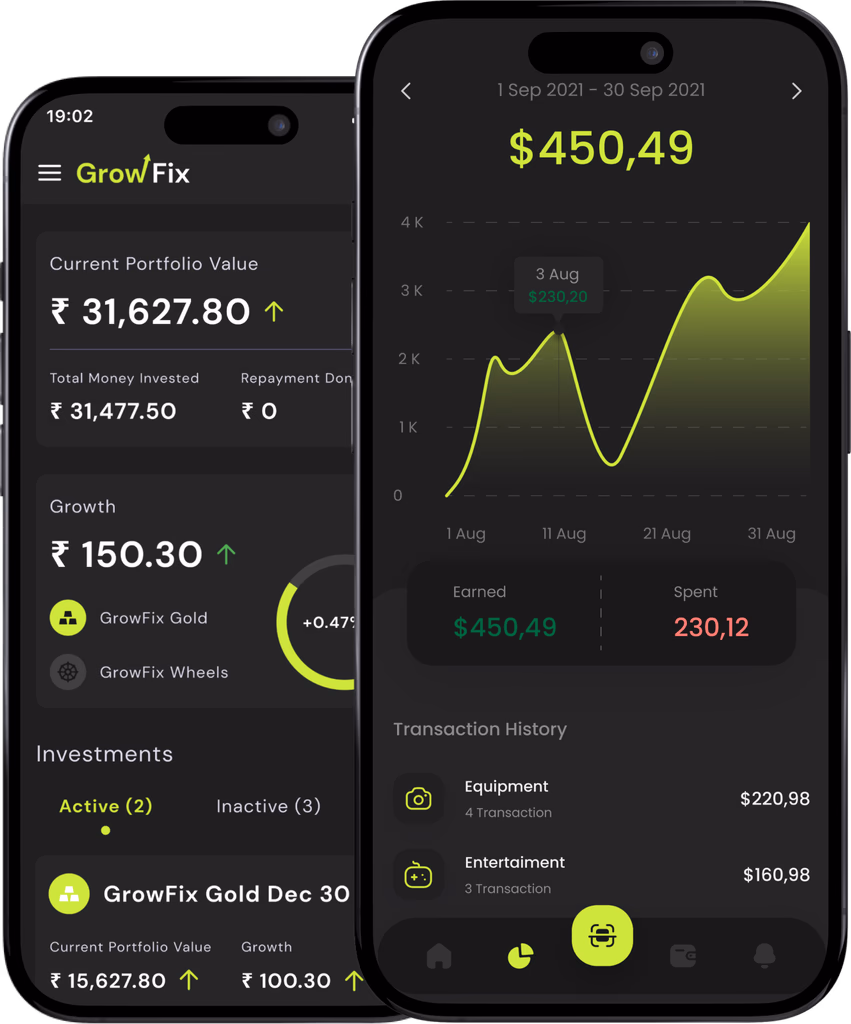Image resolution: width=851 pixels, height=1024 pixels.
Task: Open the Wallet icon in bottom navigation
Action: (x=683, y=957)
